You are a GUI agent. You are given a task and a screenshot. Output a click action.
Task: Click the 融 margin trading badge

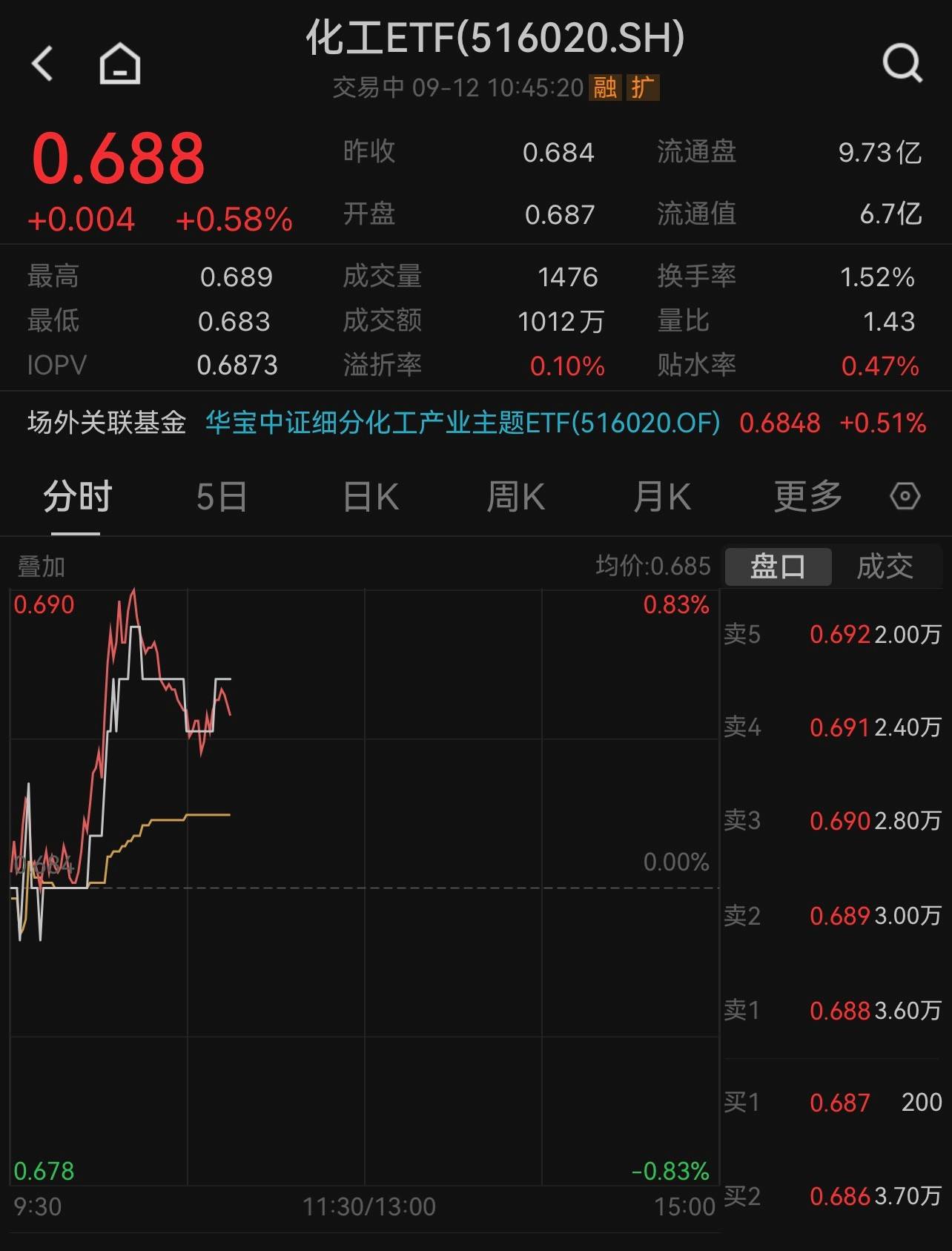604,88
